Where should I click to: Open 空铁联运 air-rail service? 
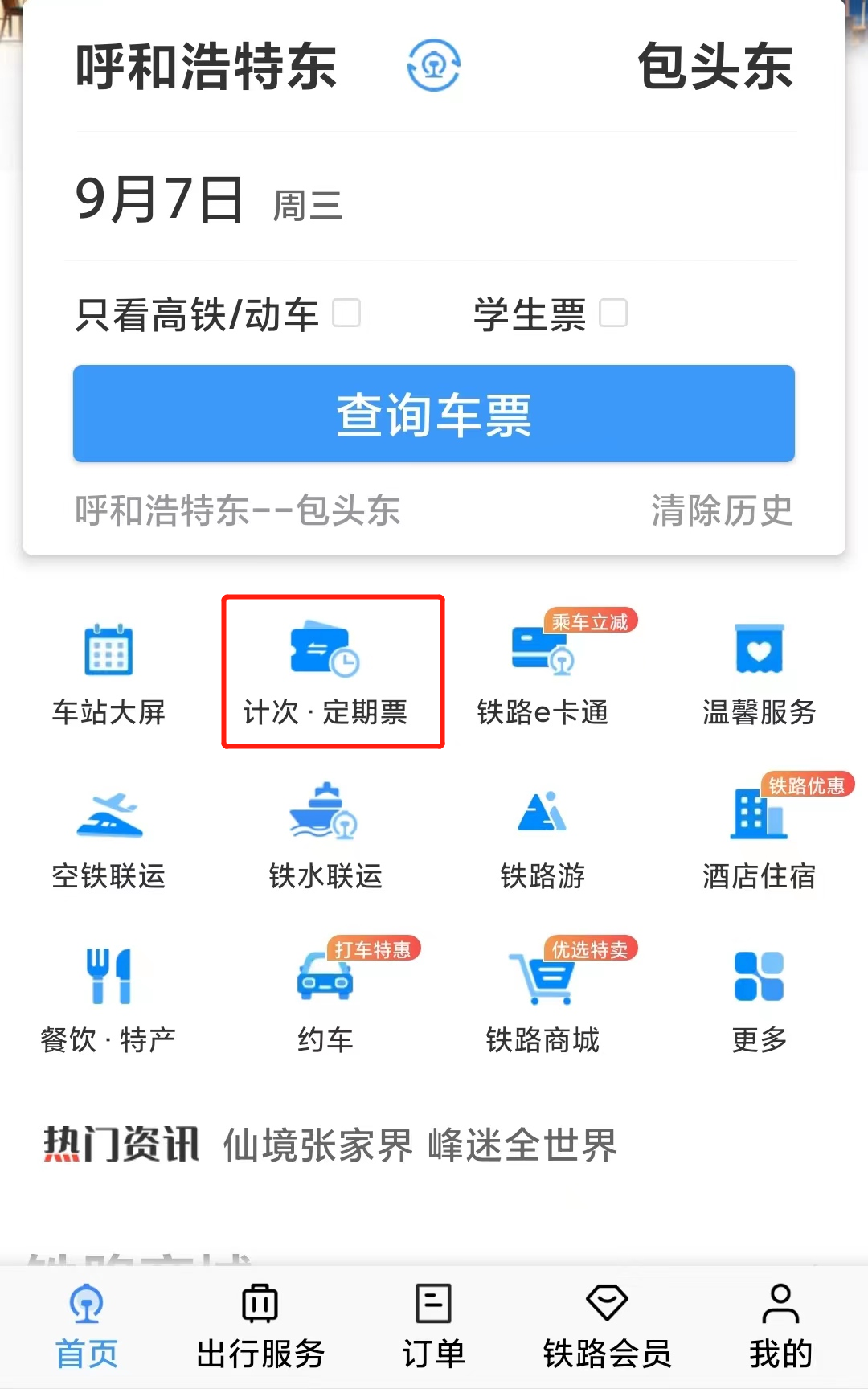click(108, 838)
